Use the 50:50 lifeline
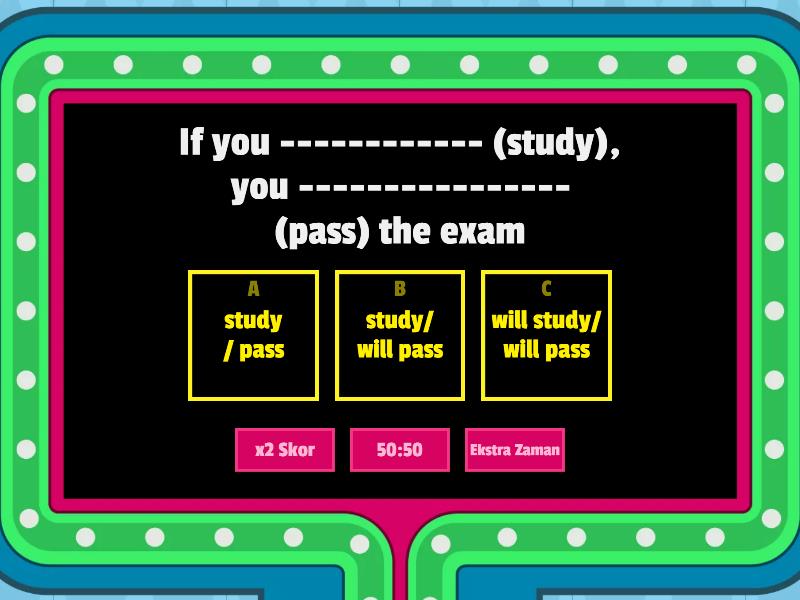Viewport: 800px width, 600px height. coord(400,450)
